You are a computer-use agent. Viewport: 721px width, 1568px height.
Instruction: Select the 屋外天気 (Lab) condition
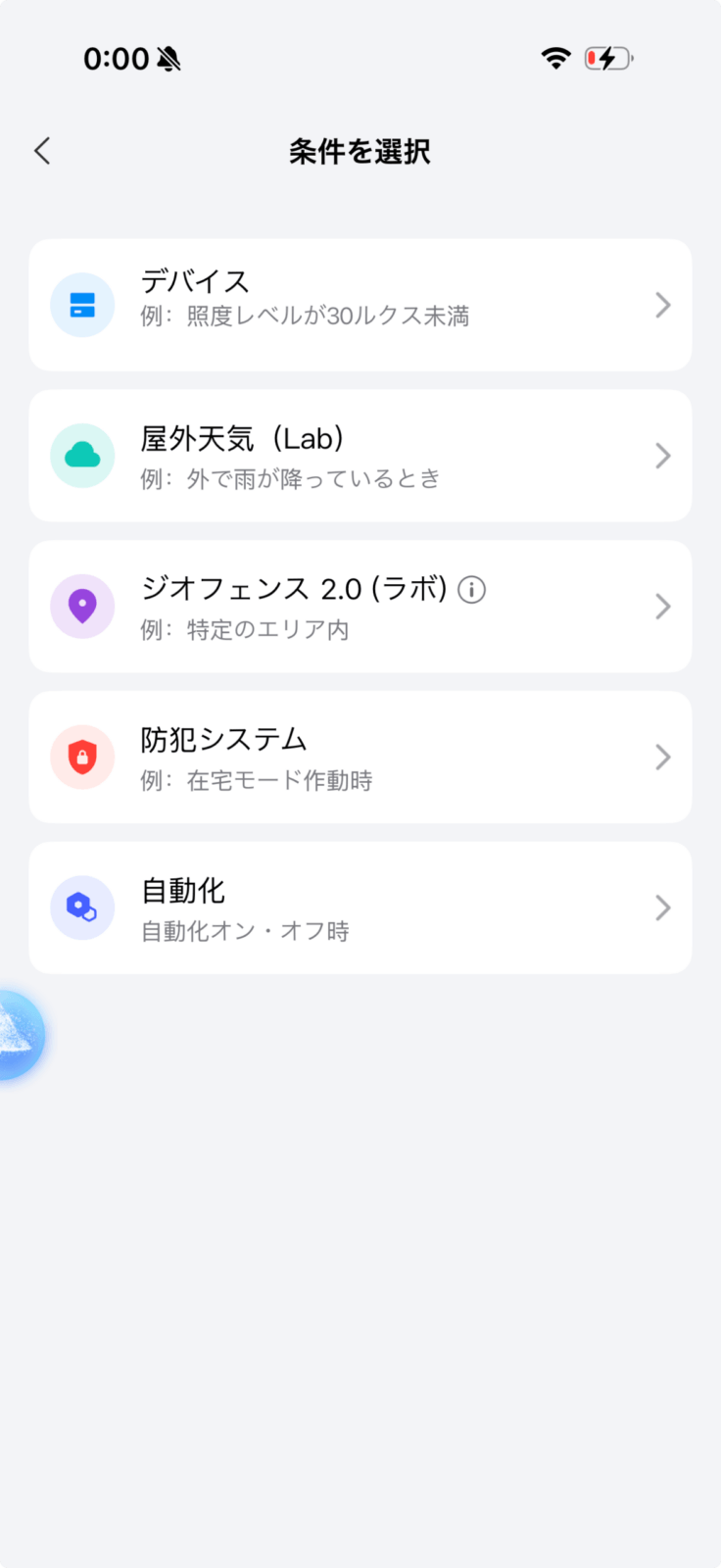pyautogui.click(x=360, y=456)
